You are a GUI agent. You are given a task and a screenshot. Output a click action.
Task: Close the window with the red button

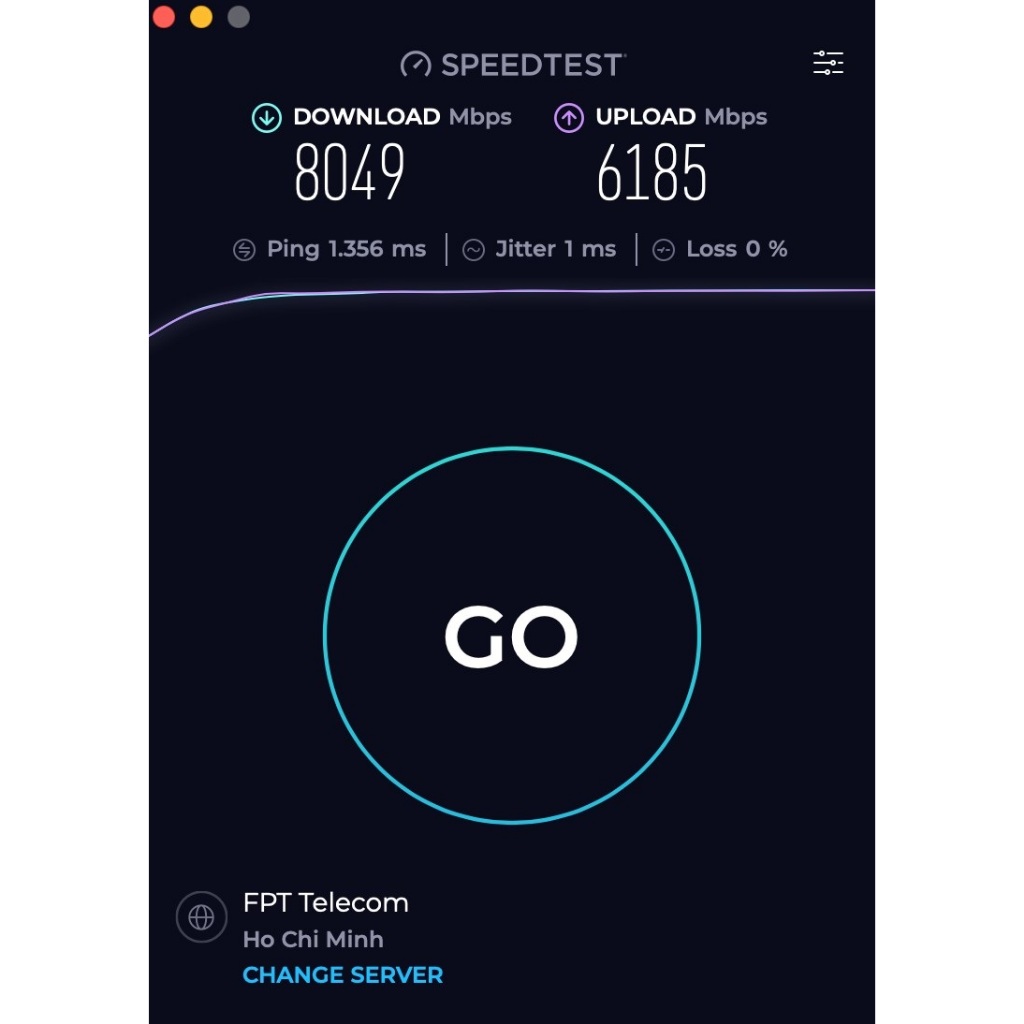[x=164, y=17]
